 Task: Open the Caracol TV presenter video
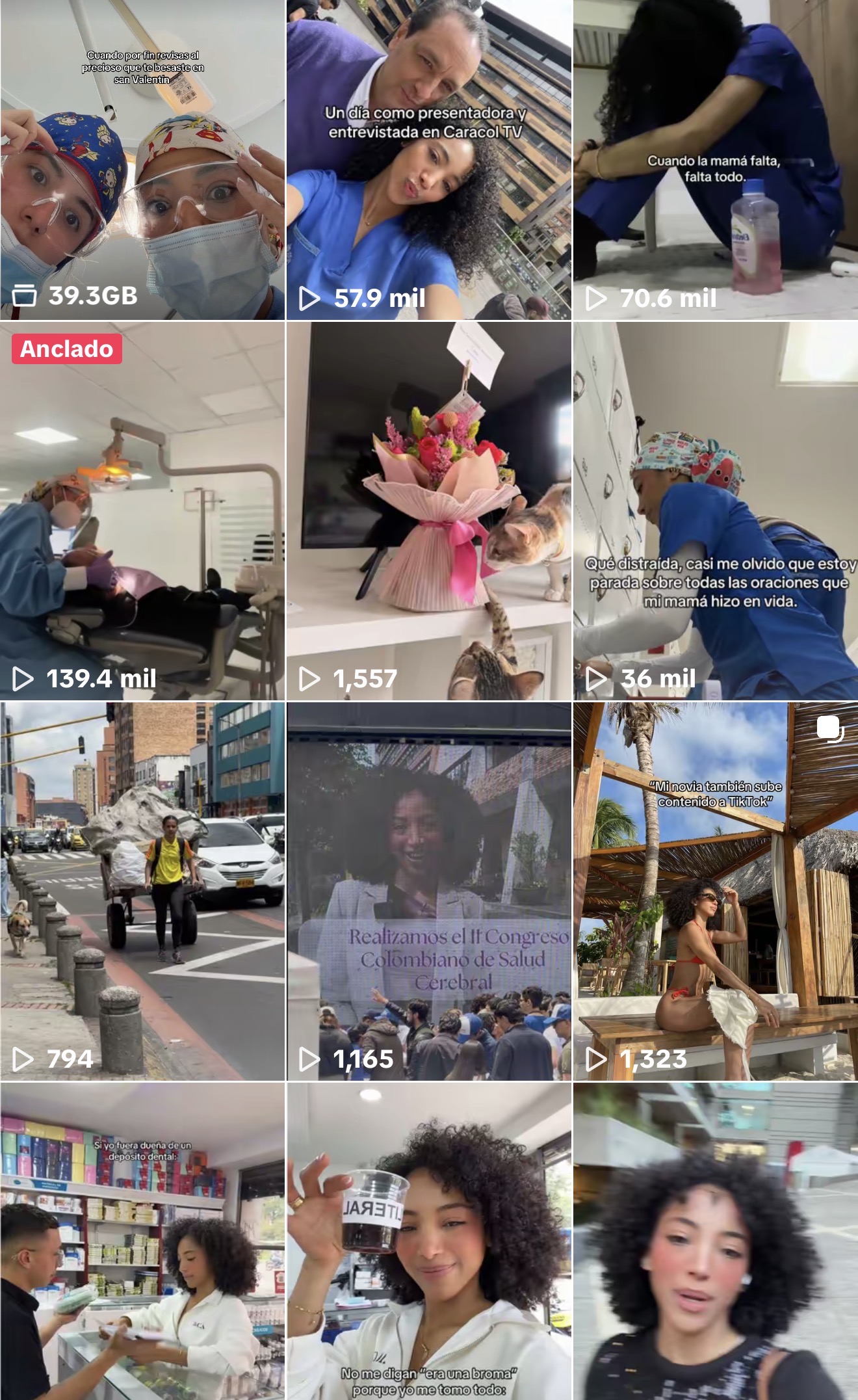429,159
